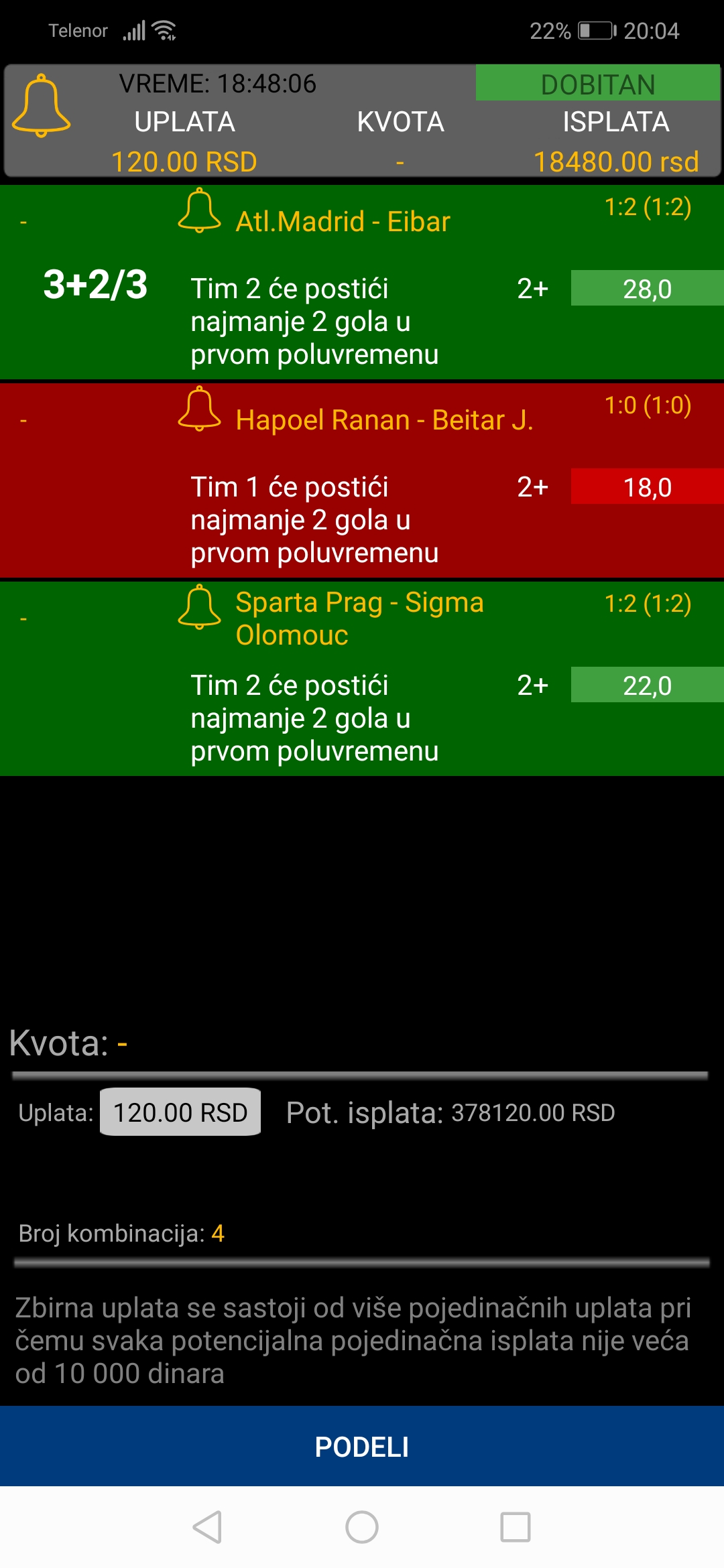The height and width of the screenshot is (1568, 724).
Task: Tap the bell for Atl.Madrid - Eibar
Action: coord(199,211)
